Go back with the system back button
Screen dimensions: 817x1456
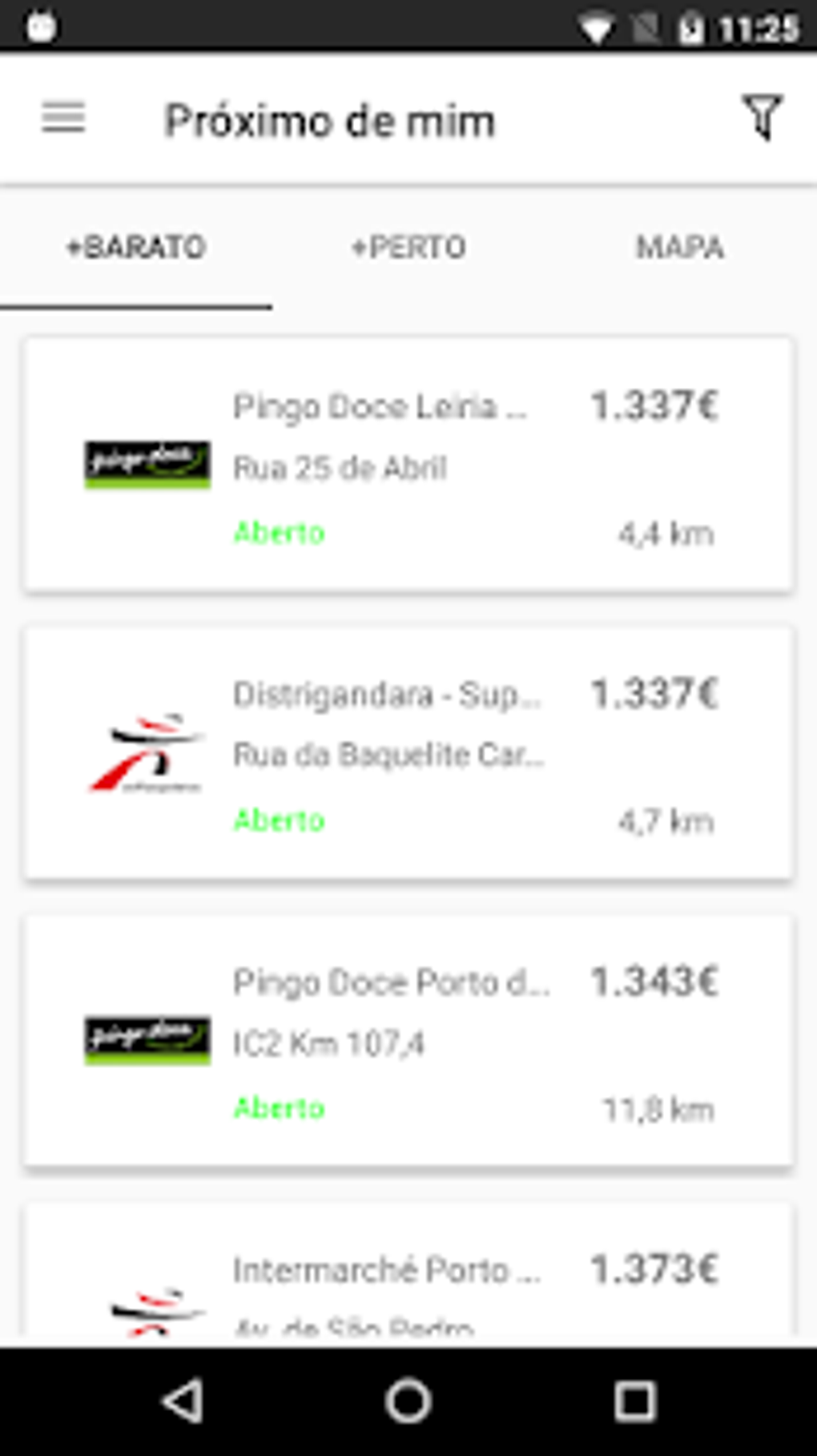coord(183,1401)
